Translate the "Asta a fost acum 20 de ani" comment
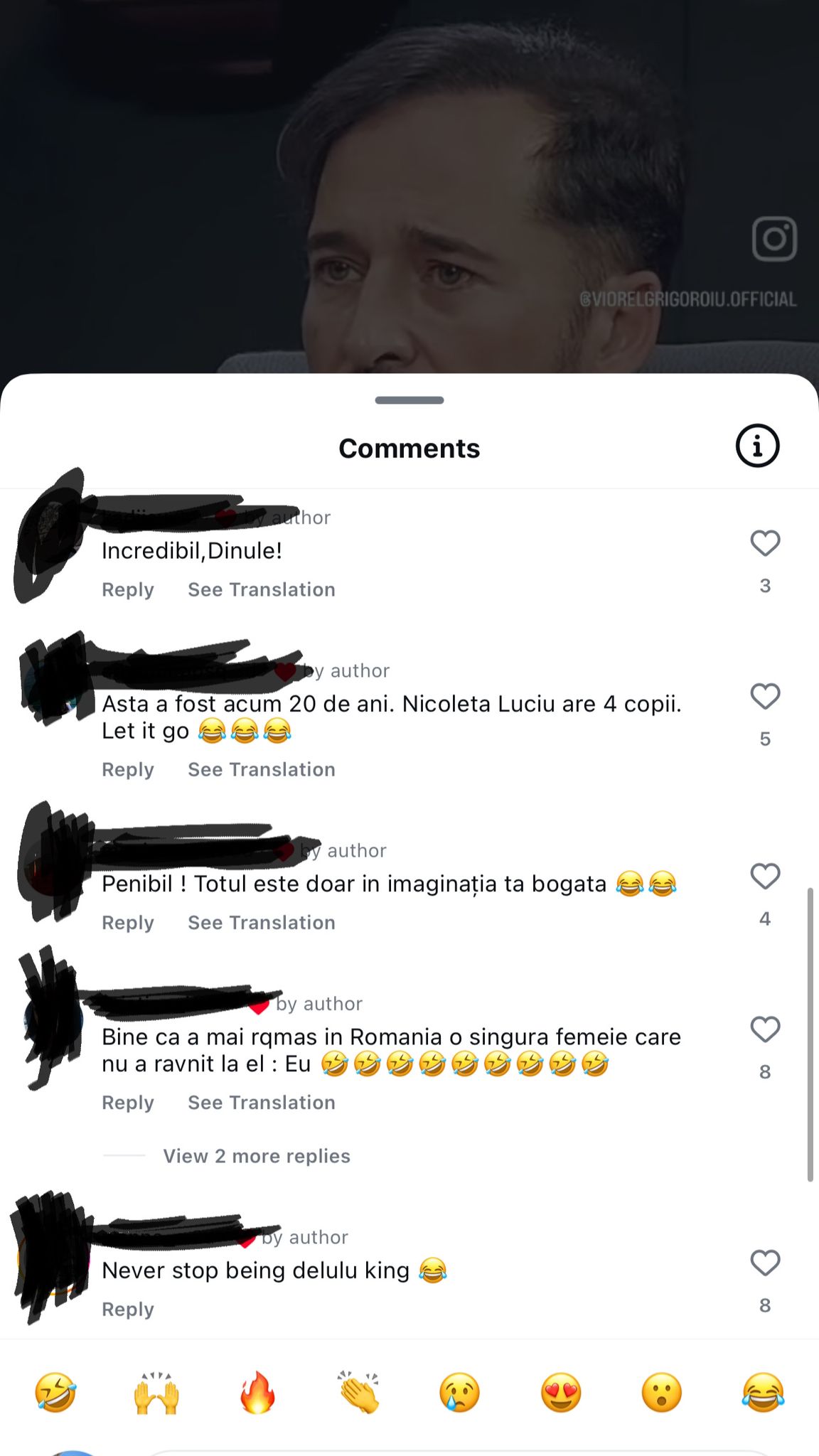 point(261,769)
